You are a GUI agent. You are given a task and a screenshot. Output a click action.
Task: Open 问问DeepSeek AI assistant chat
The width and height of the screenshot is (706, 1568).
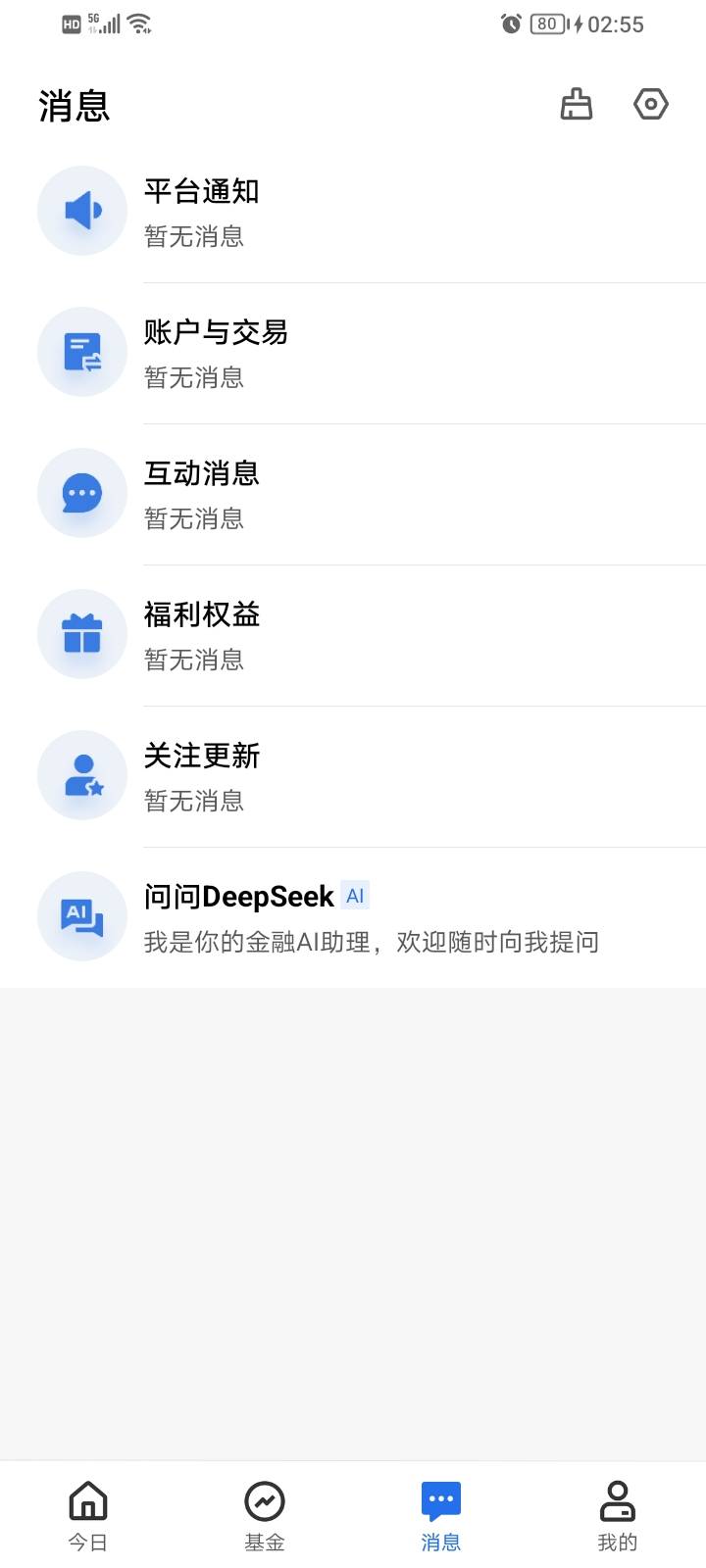click(x=353, y=917)
